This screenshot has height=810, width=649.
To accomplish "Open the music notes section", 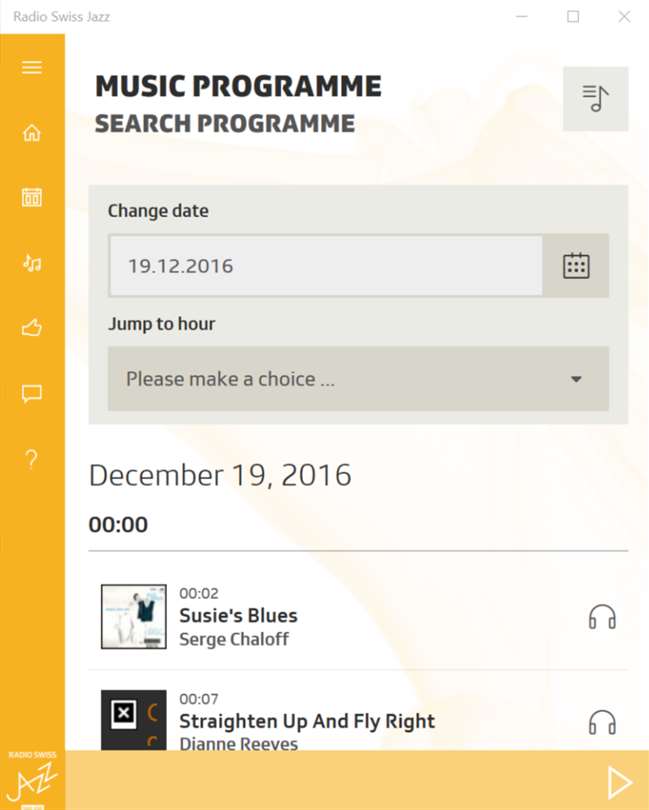I will click(x=32, y=263).
